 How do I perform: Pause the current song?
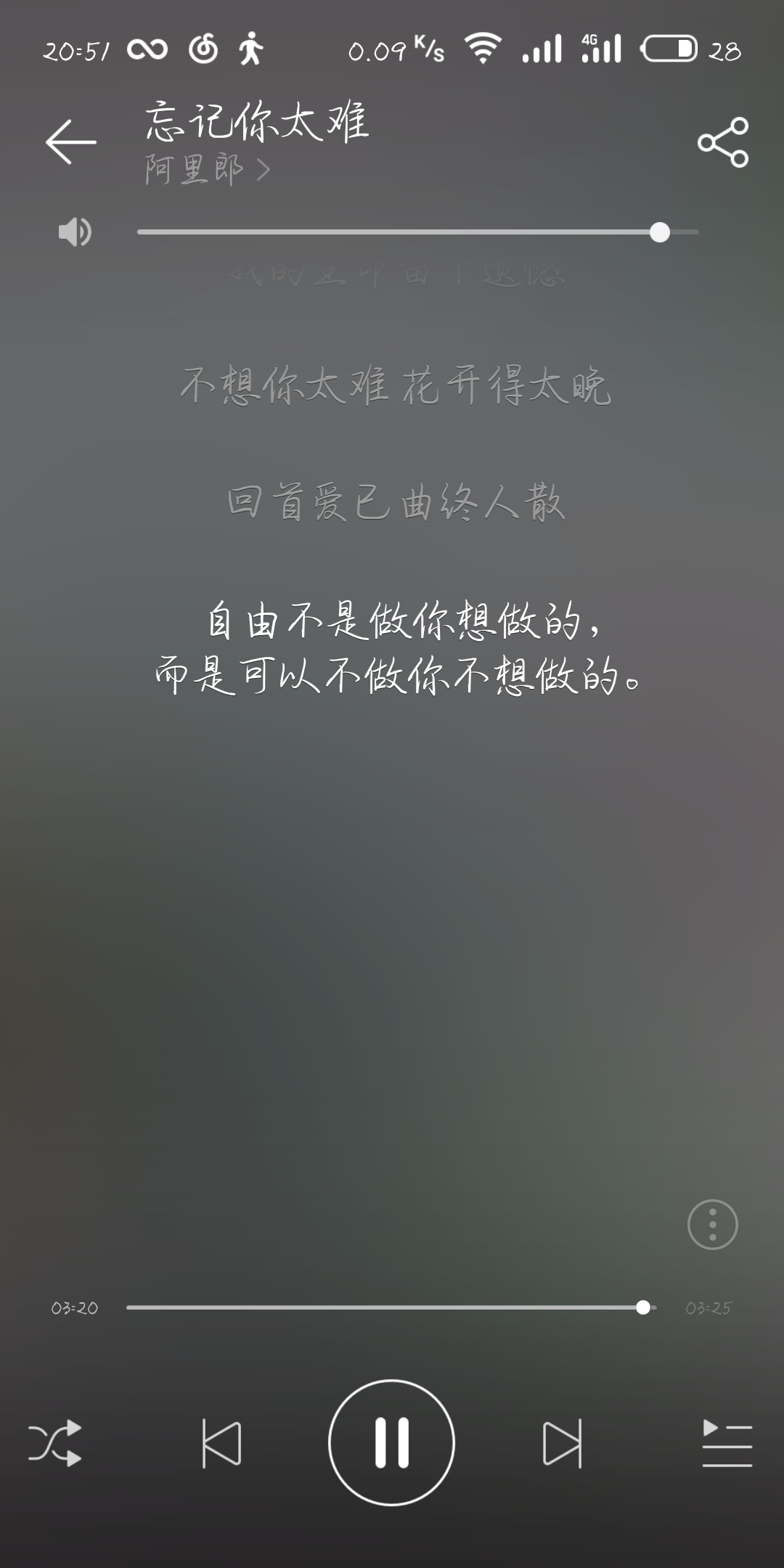click(x=392, y=1442)
